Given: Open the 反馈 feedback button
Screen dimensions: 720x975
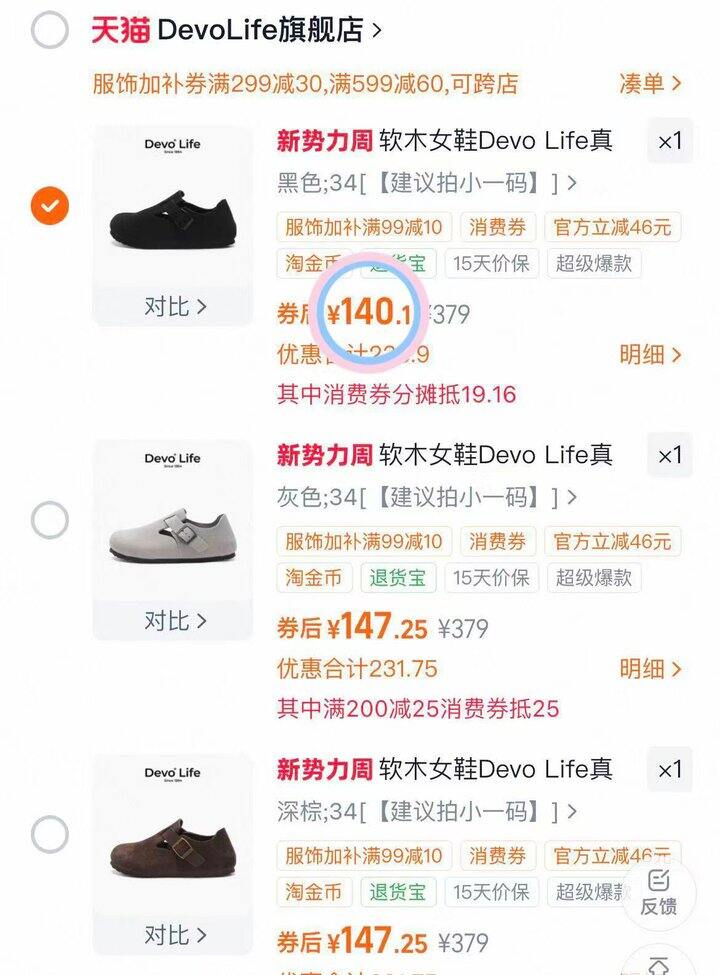Looking at the screenshot, I should (x=658, y=893).
